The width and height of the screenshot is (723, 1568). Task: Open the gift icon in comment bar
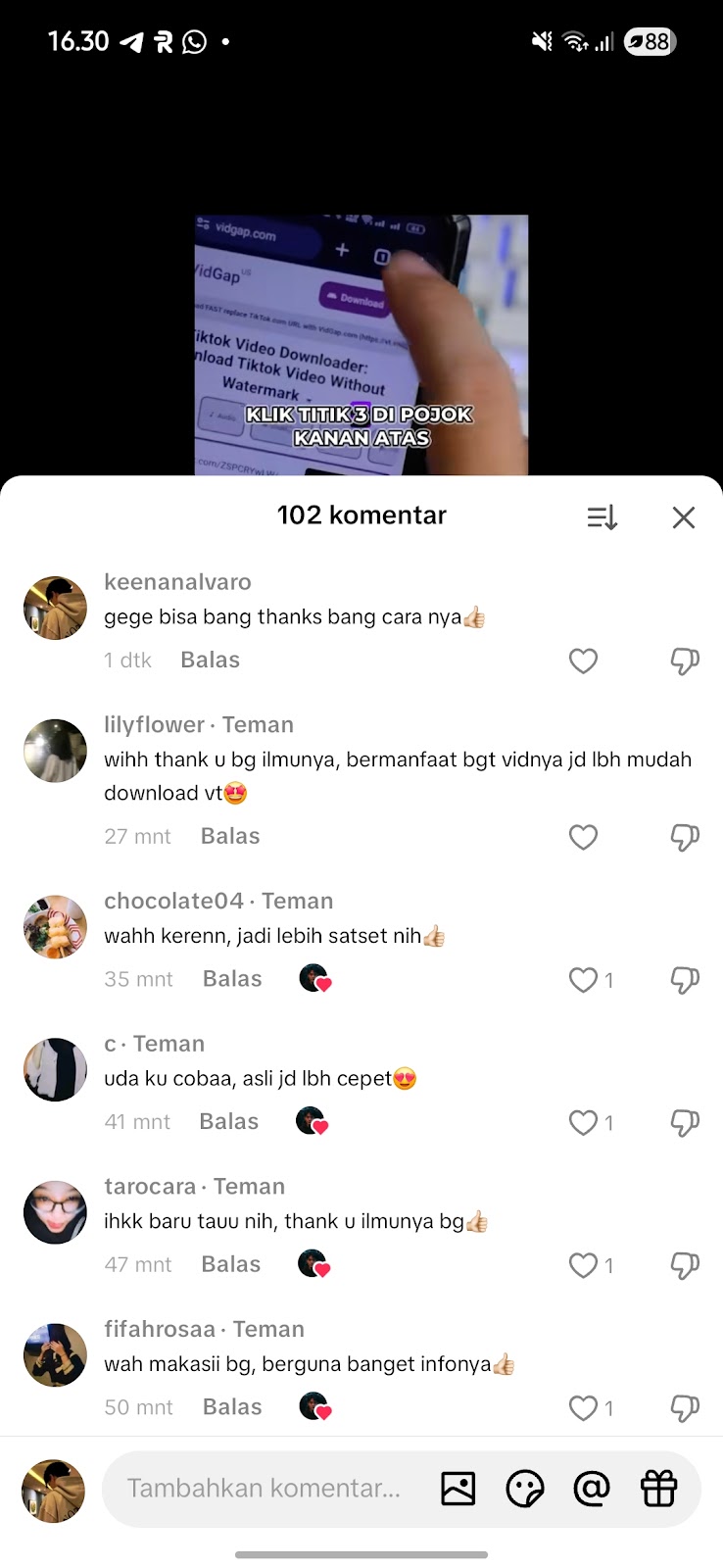click(x=658, y=1489)
